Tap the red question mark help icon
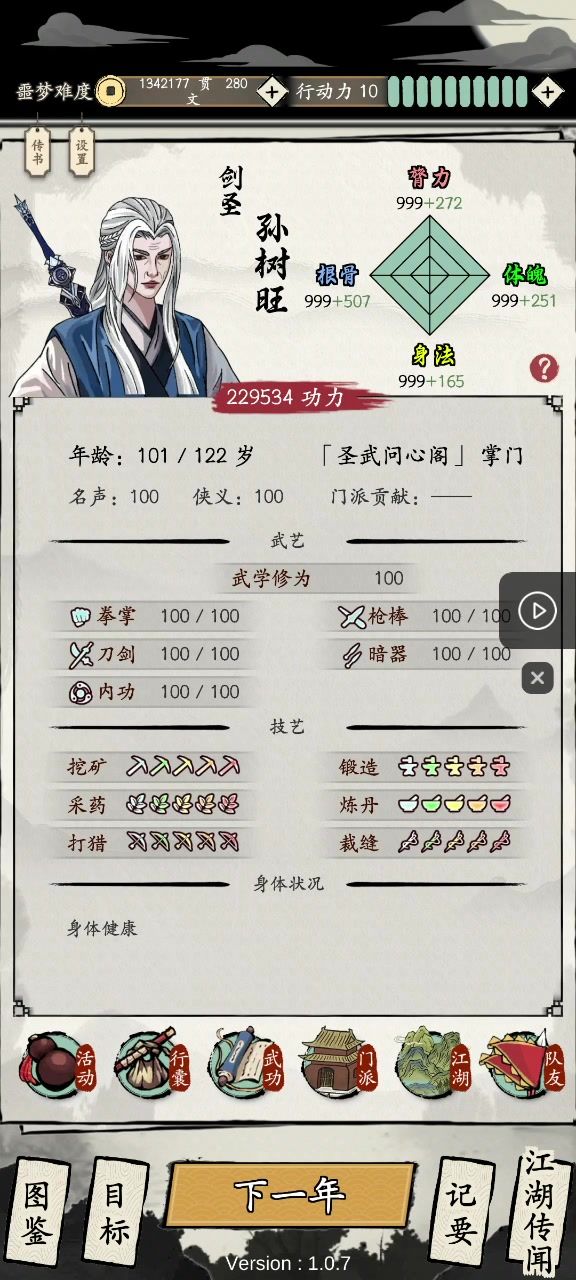The image size is (576, 1280). 544,368
